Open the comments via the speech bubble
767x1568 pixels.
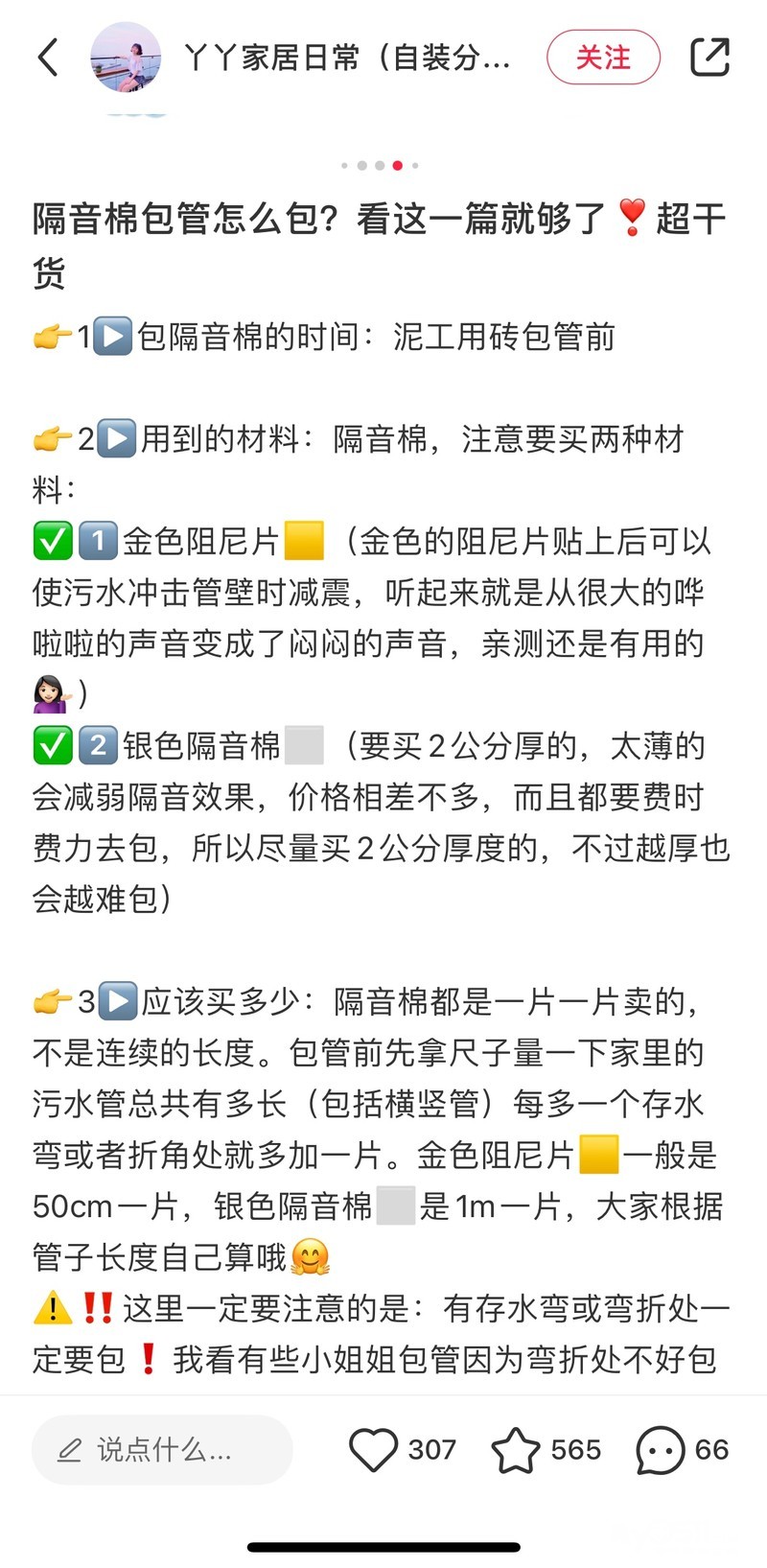[660, 1449]
